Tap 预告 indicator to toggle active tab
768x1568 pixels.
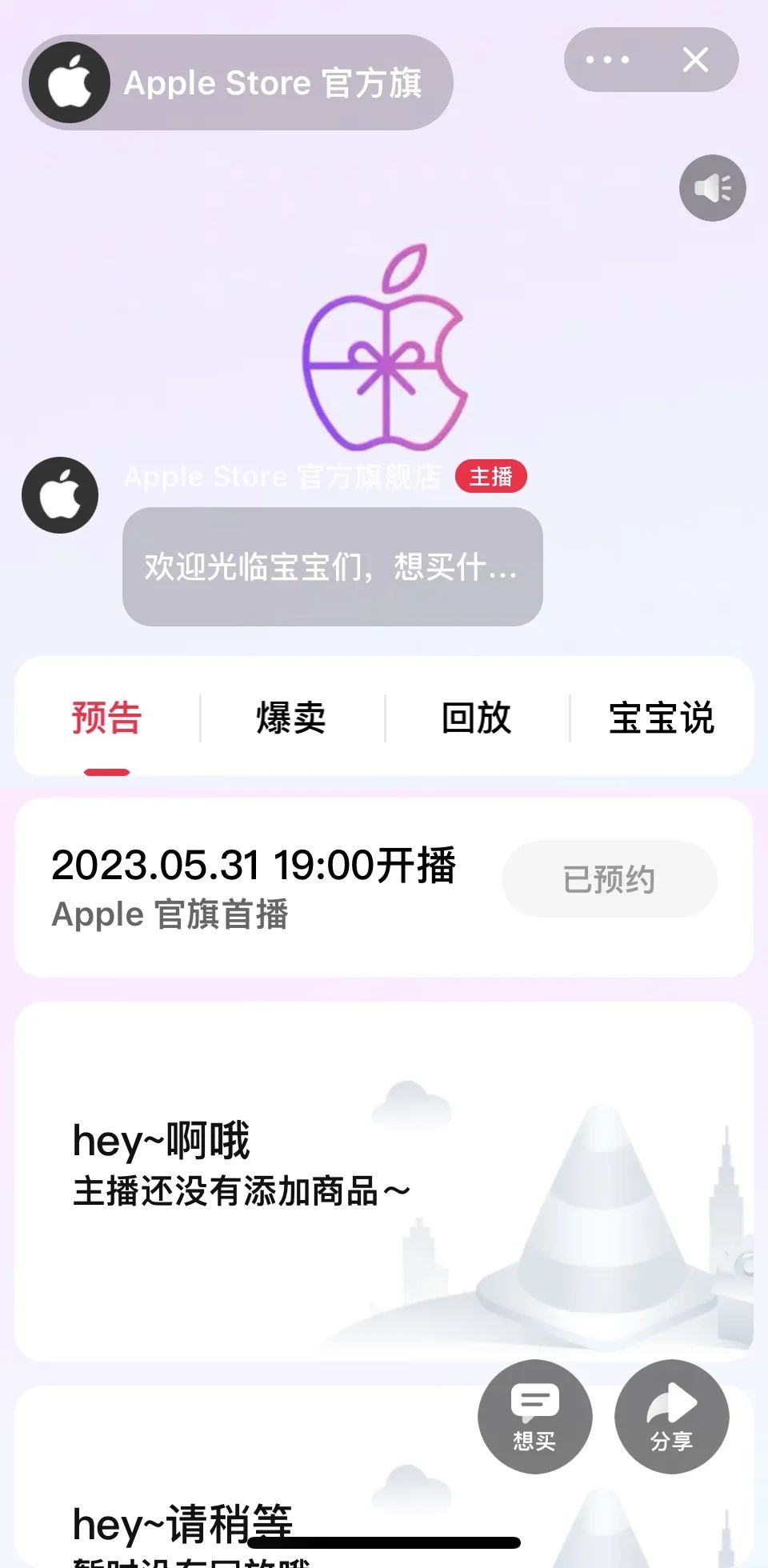point(106,770)
